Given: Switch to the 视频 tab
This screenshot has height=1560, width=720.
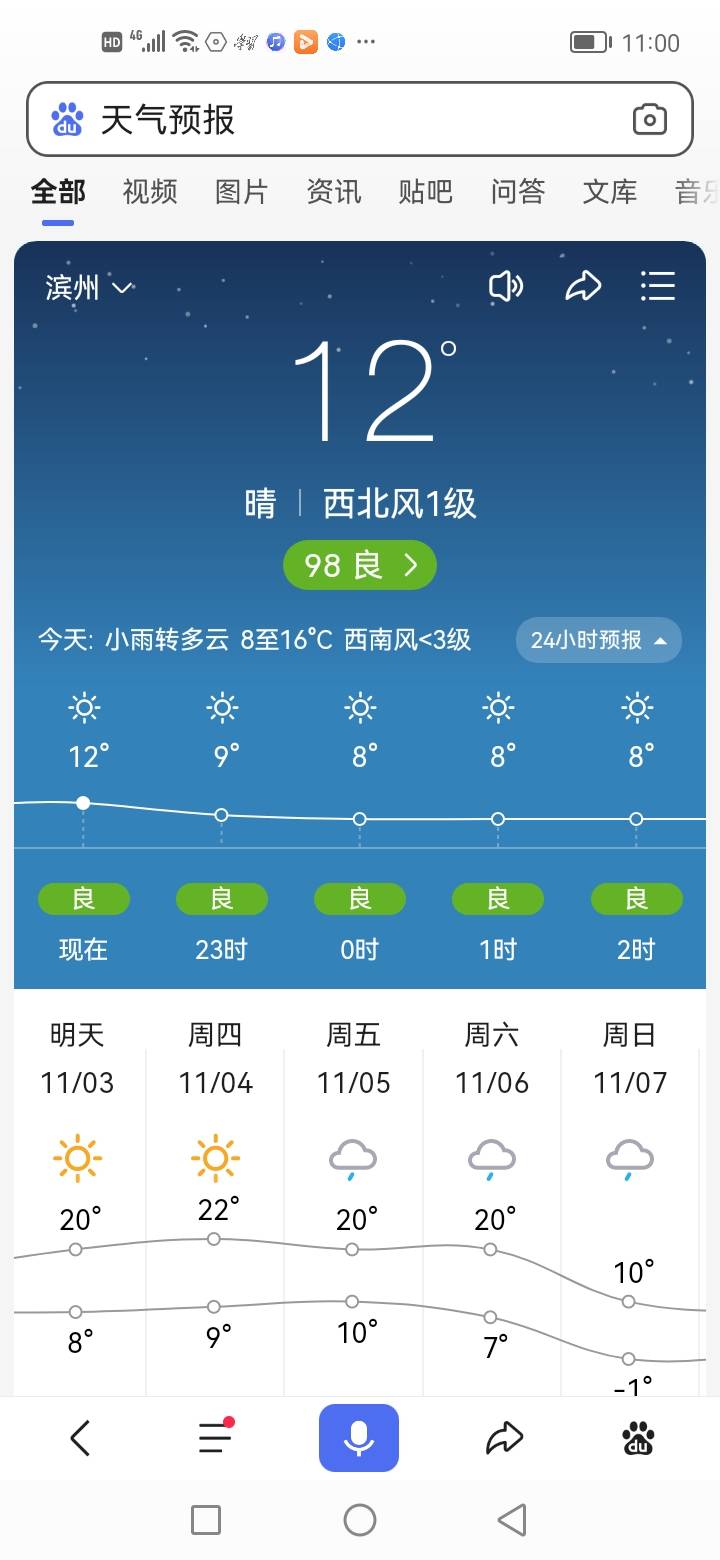Looking at the screenshot, I should tap(150, 191).
